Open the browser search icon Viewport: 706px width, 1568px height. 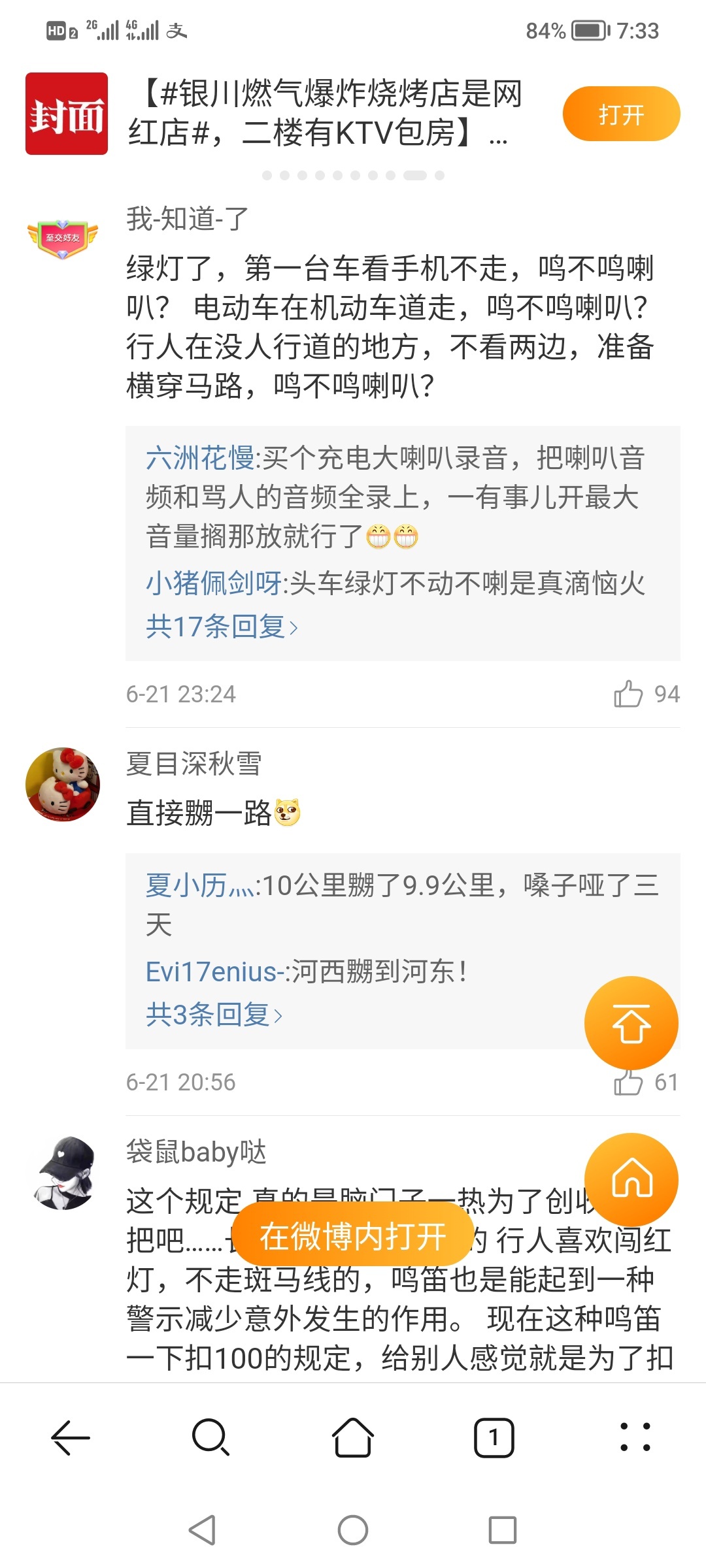(x=210, y=1439)
